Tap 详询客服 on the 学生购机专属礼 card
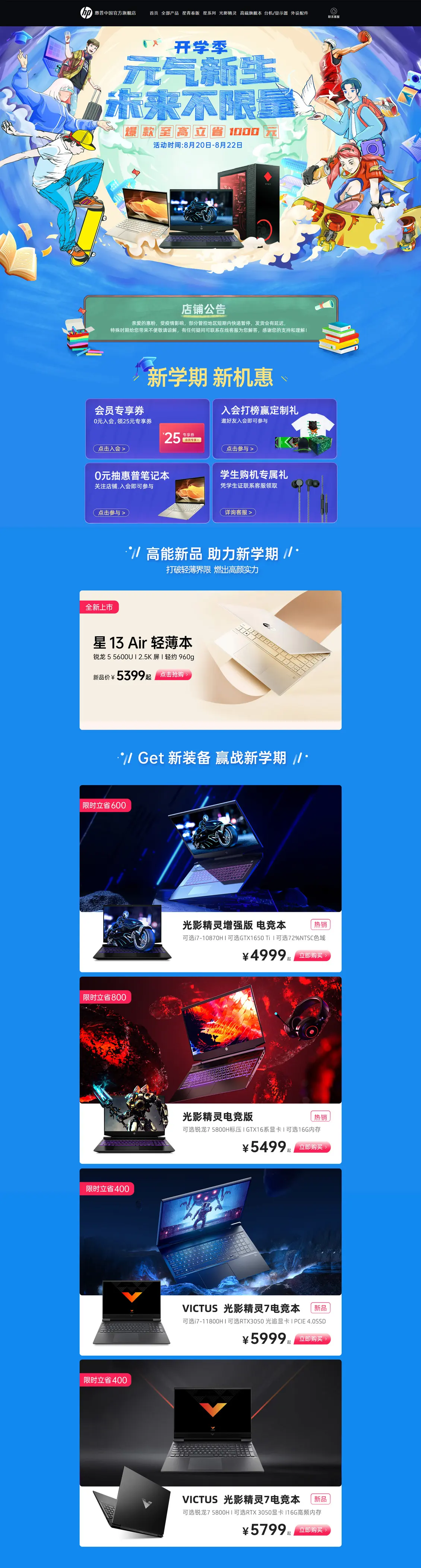The image size is (421, 1568). [239, 512]
